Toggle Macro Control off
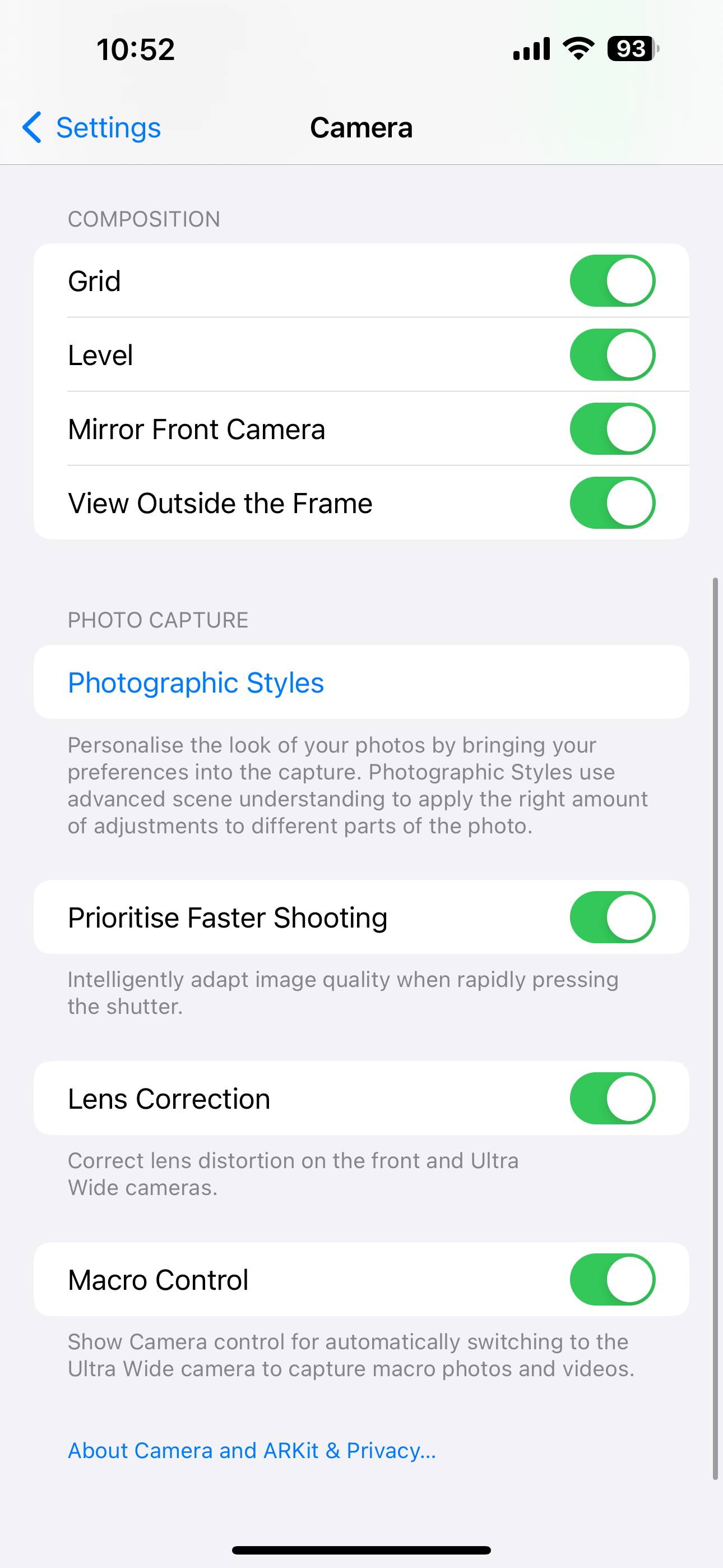Viewport: 723px width, 1568px height. (x=612, y=1280)
